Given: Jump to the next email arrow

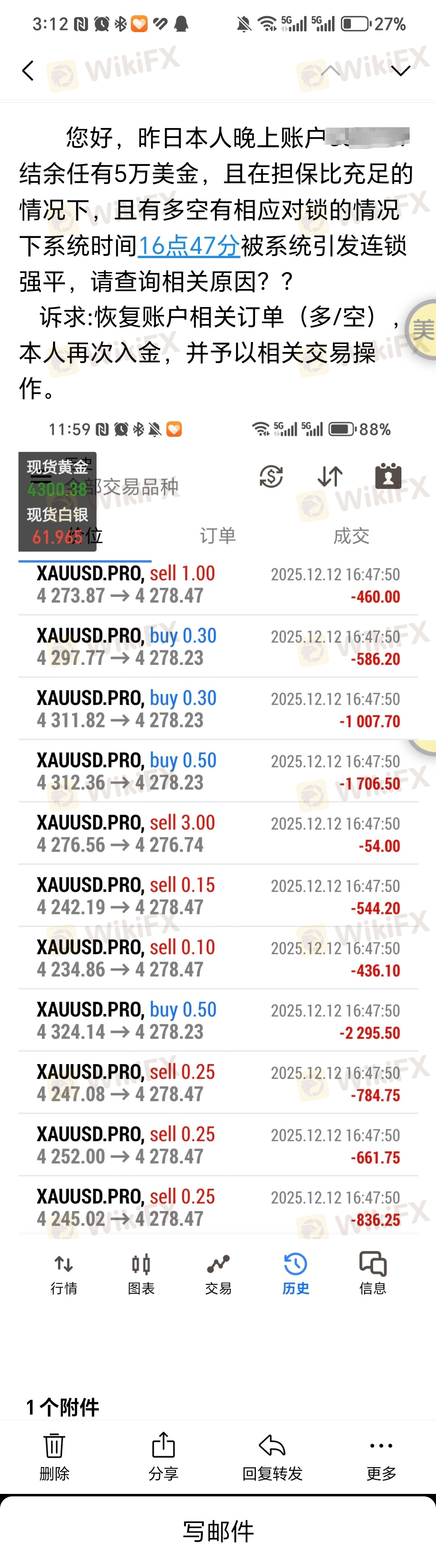Looking at the screenshot, I should 401,71.
